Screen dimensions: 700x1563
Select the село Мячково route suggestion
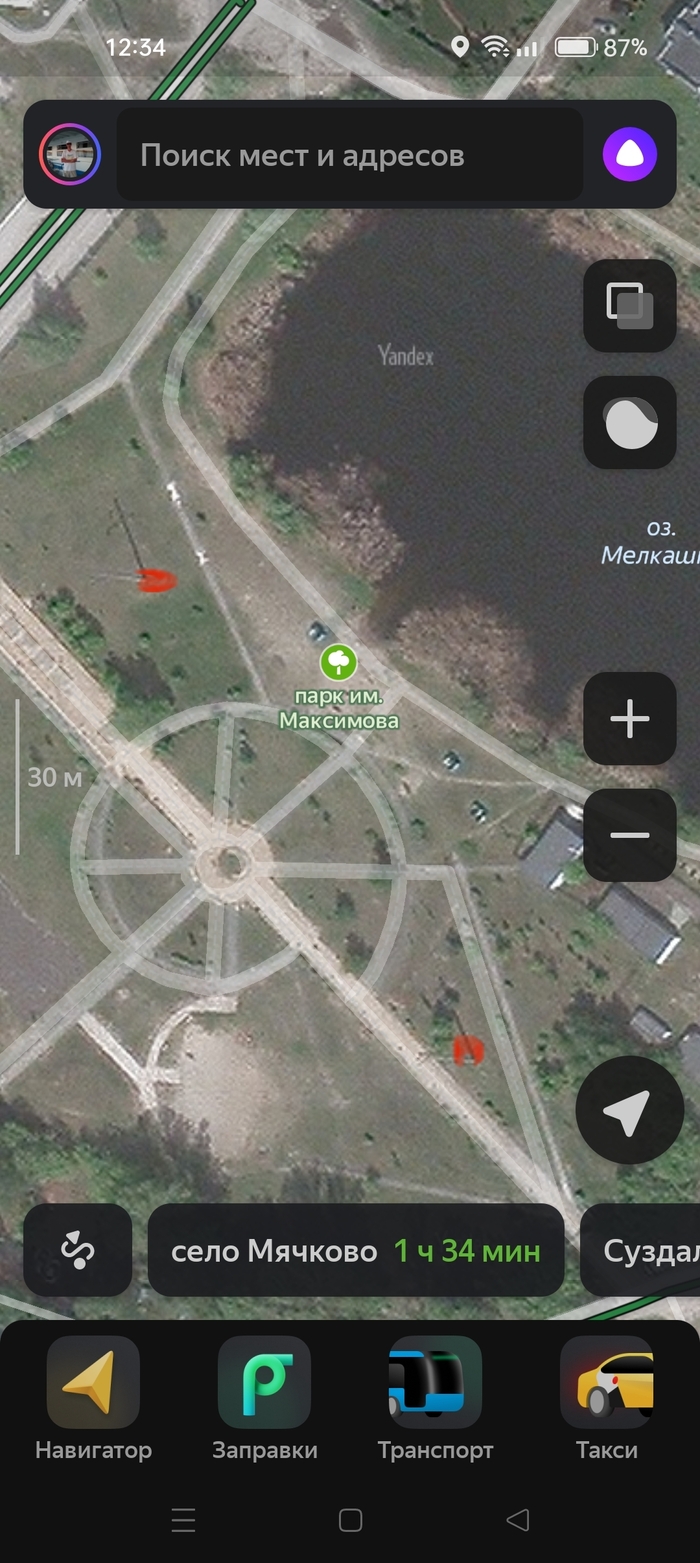coord(356,1250)
